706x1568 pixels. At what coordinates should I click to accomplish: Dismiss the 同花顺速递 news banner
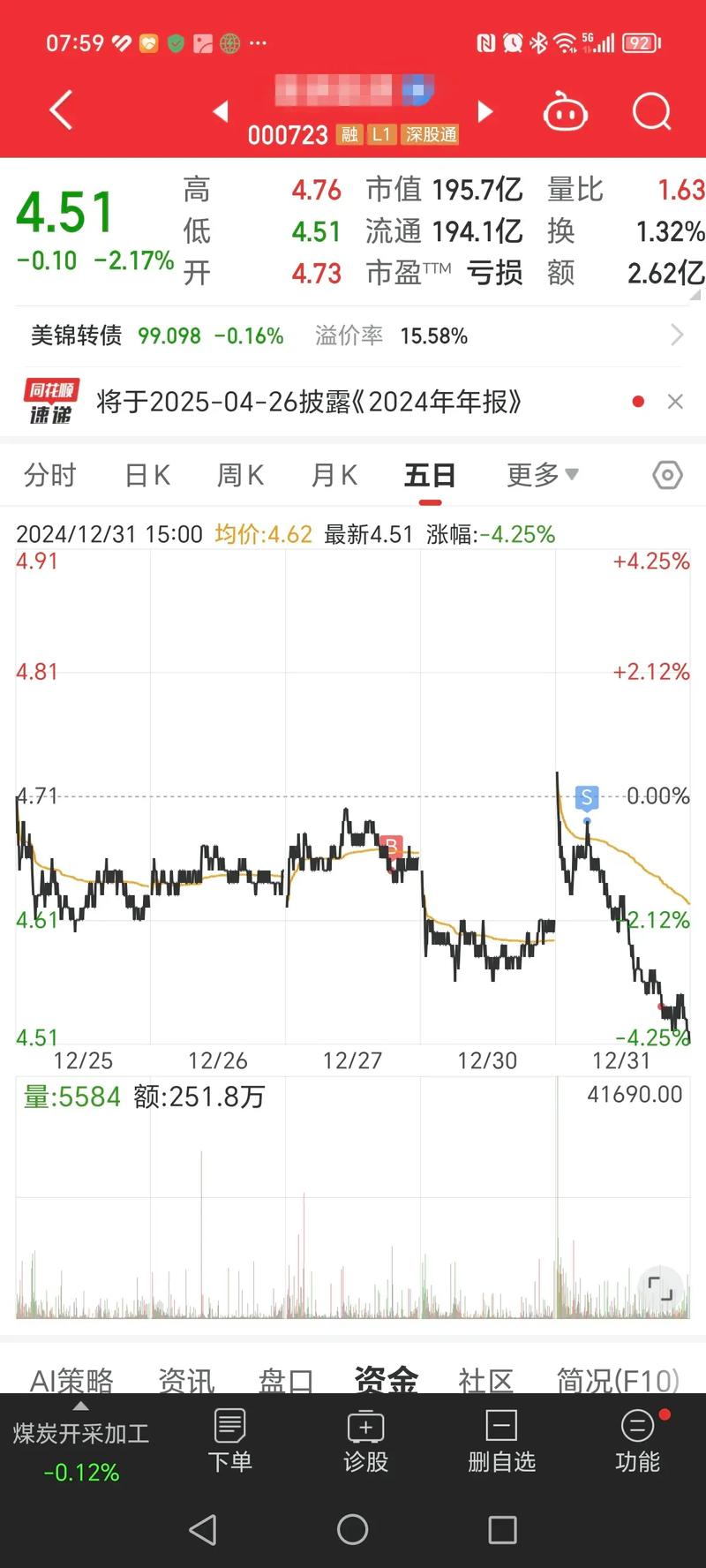[x=675, y=402]
